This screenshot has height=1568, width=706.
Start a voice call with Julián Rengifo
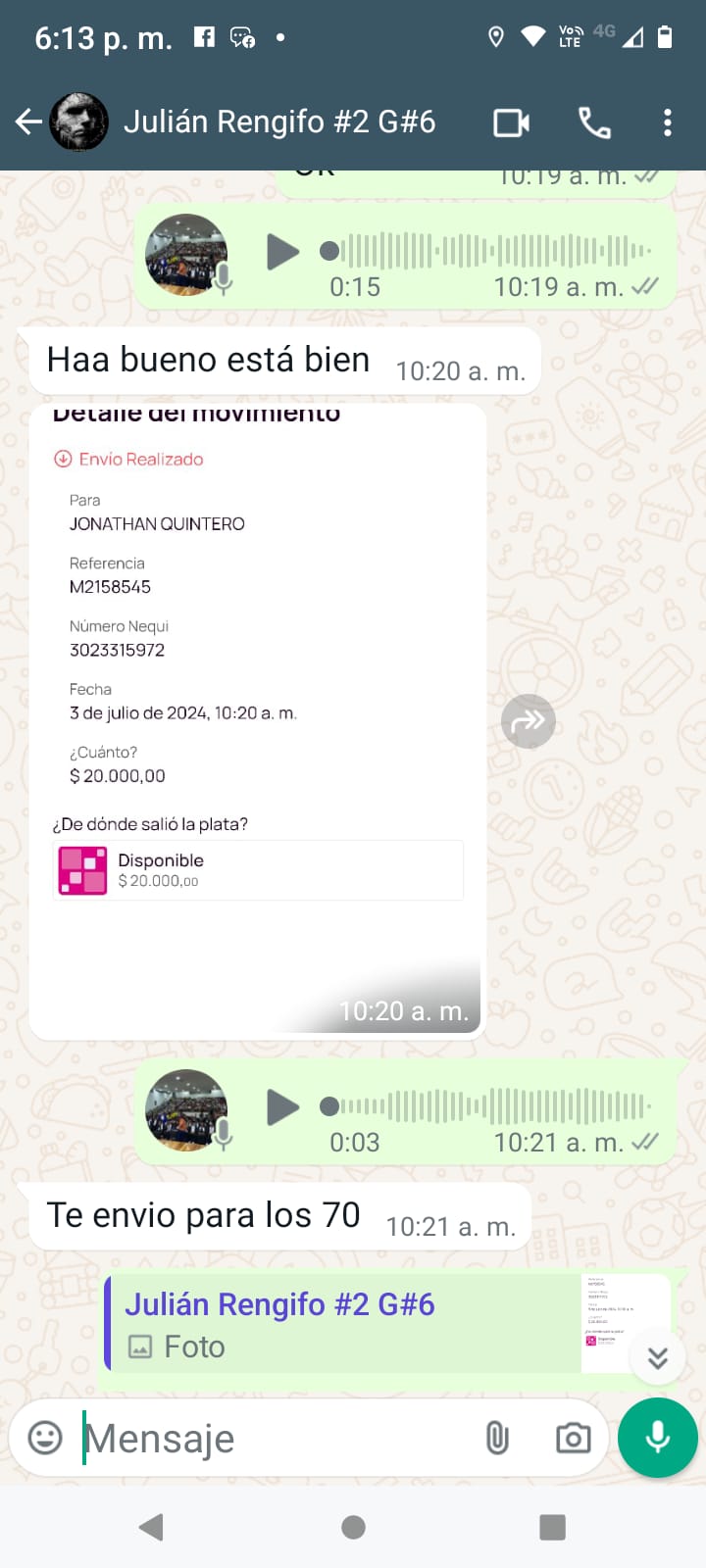pos(594,122)
